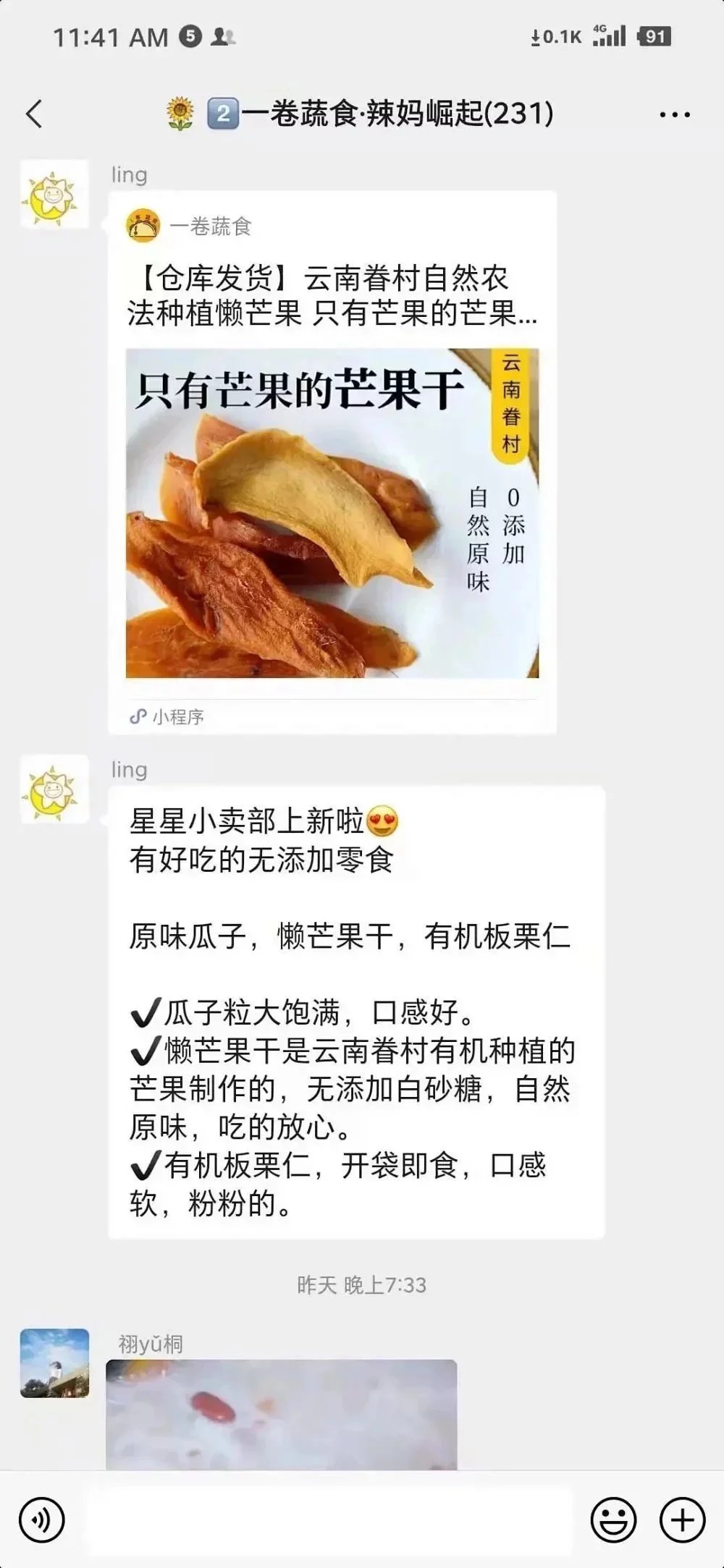Open 栩yǔ桐's profile avatar

[x=54, y=1363]
